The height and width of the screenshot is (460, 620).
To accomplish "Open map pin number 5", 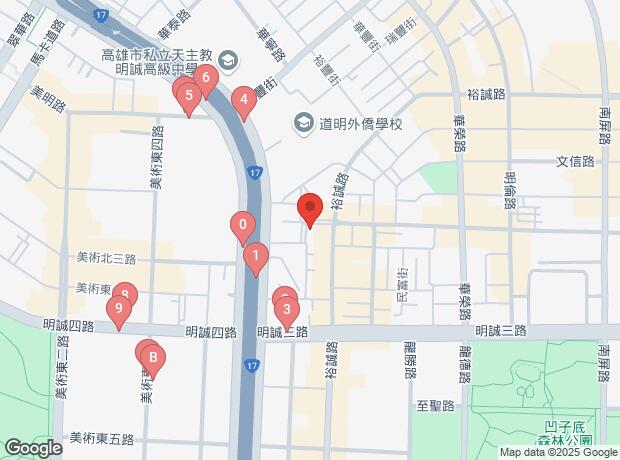I will (x=189, y=95).
